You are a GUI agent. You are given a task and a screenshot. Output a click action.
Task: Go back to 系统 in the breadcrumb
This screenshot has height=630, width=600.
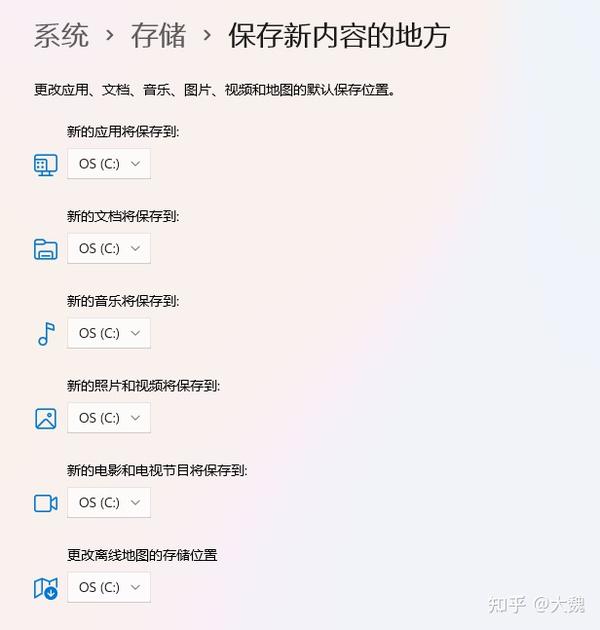[x=61, y=36]
